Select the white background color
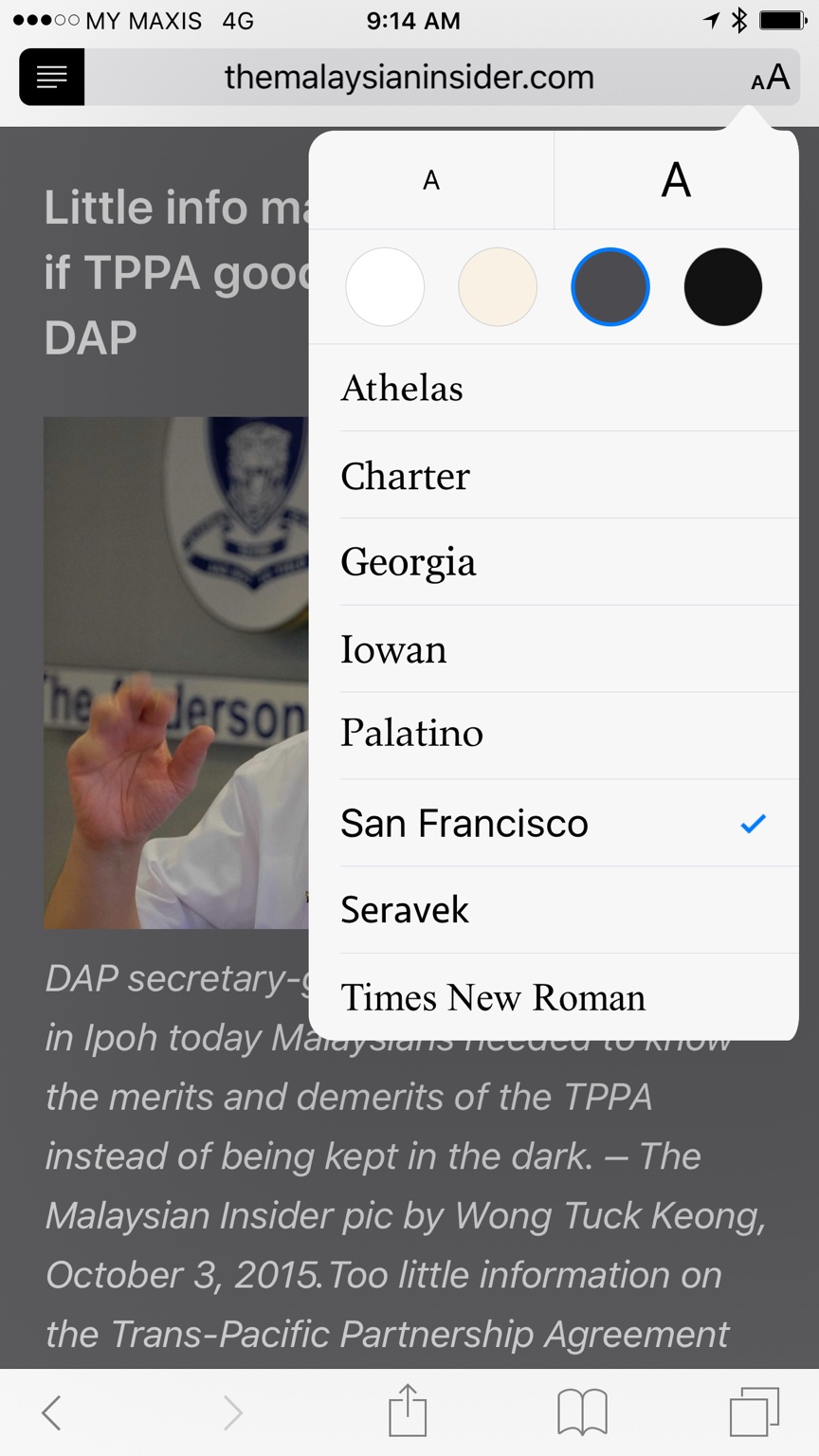Screen dimensions: 819x1456 (x=385, y=287)
